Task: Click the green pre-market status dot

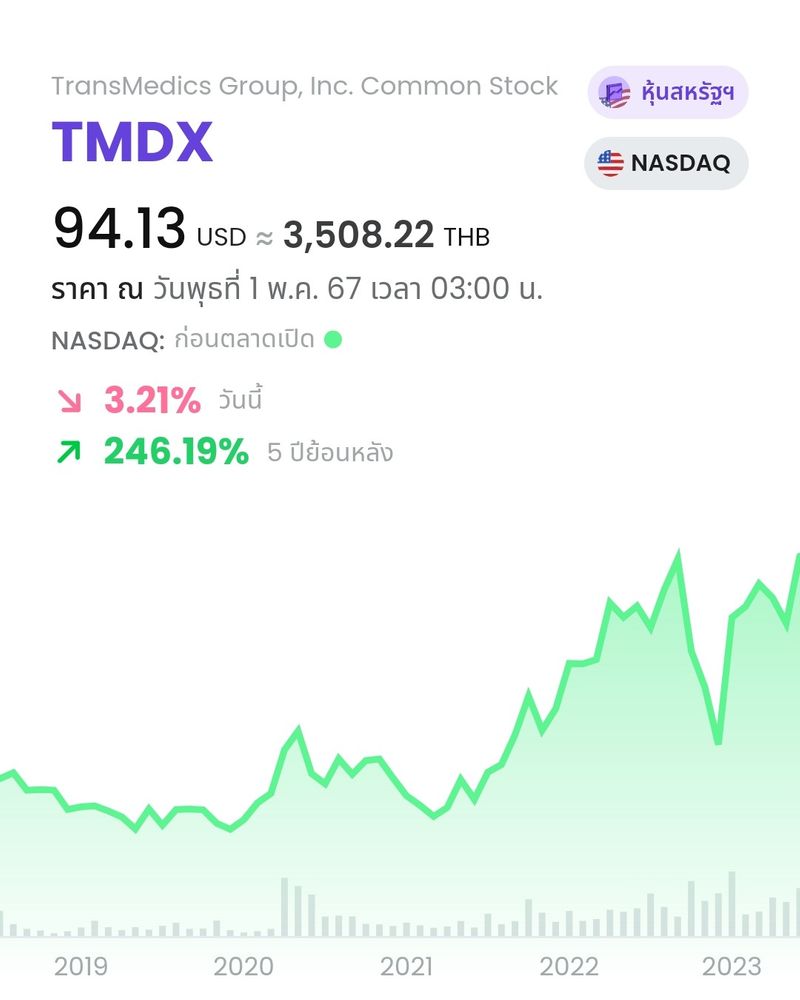Action: click(x=333, y=340)
